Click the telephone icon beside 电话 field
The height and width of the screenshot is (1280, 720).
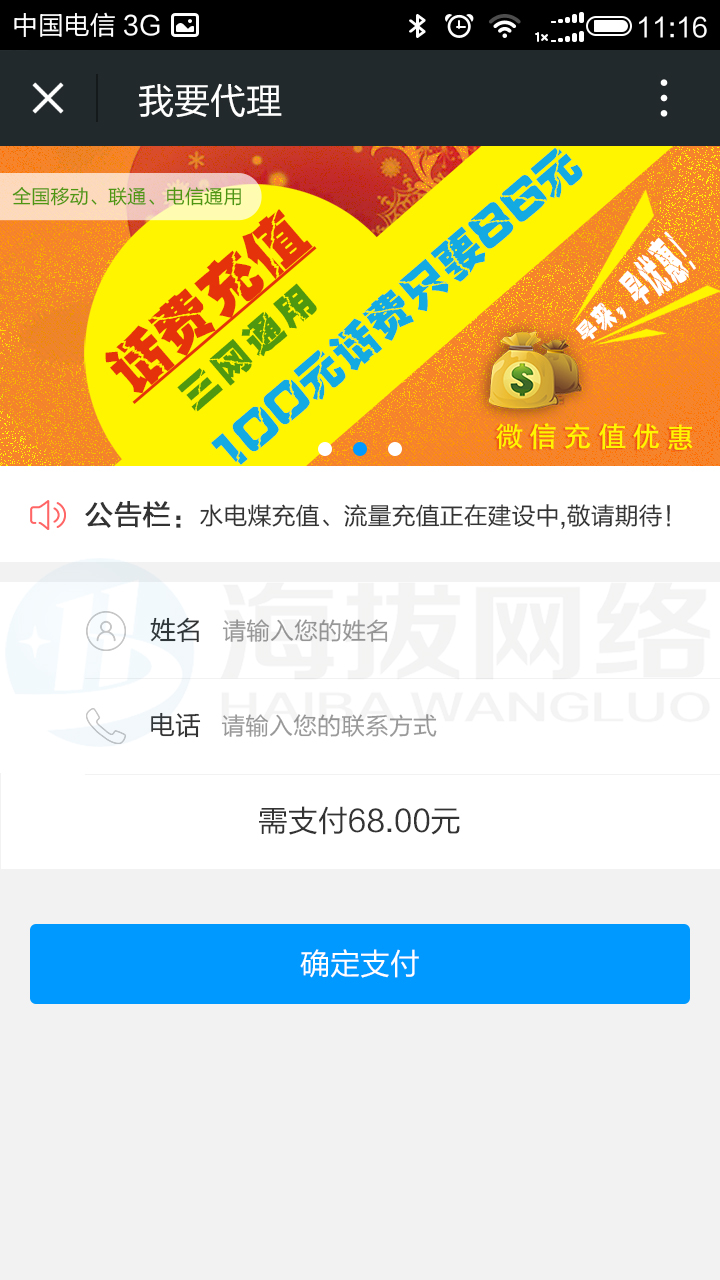[x=107, y=725]
